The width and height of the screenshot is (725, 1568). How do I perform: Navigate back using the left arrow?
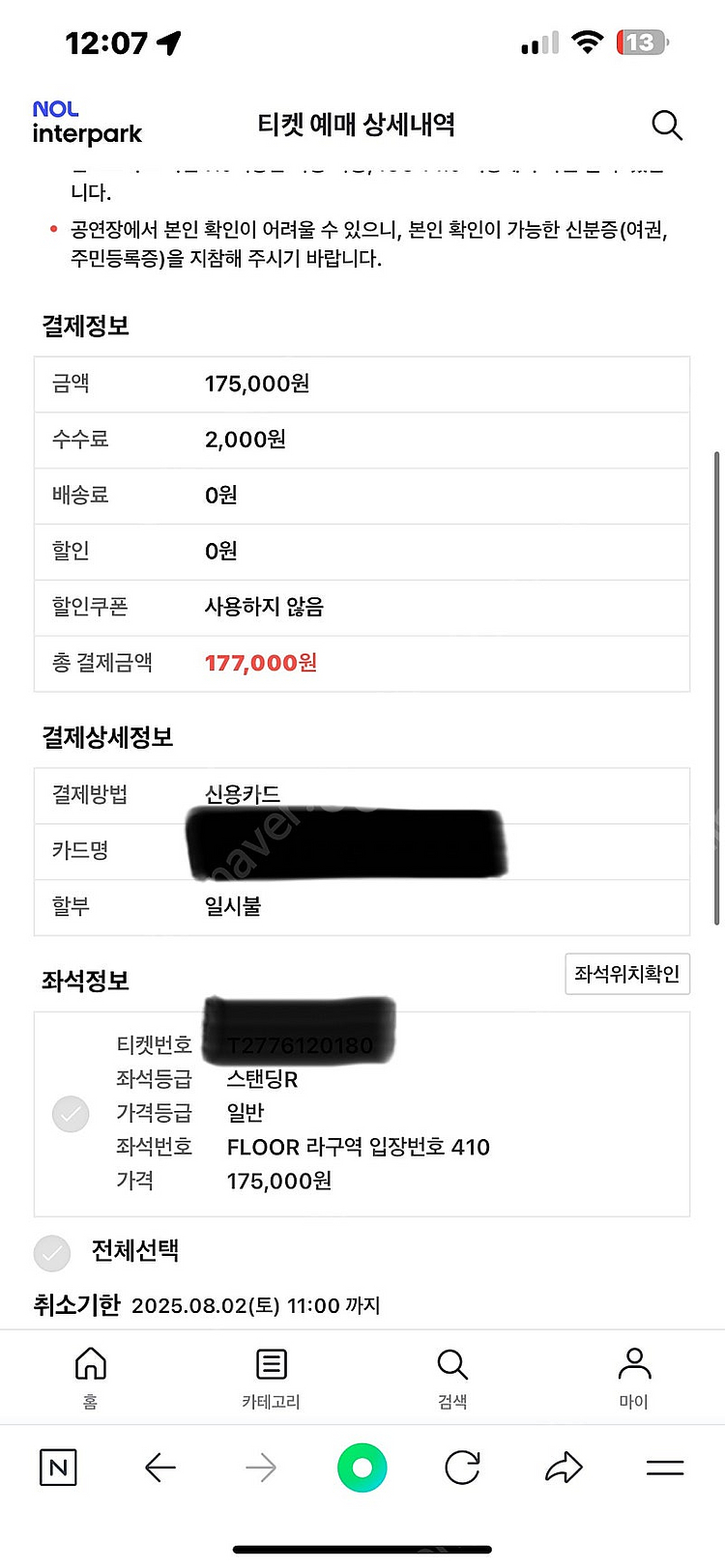[x=160, y=1467]
